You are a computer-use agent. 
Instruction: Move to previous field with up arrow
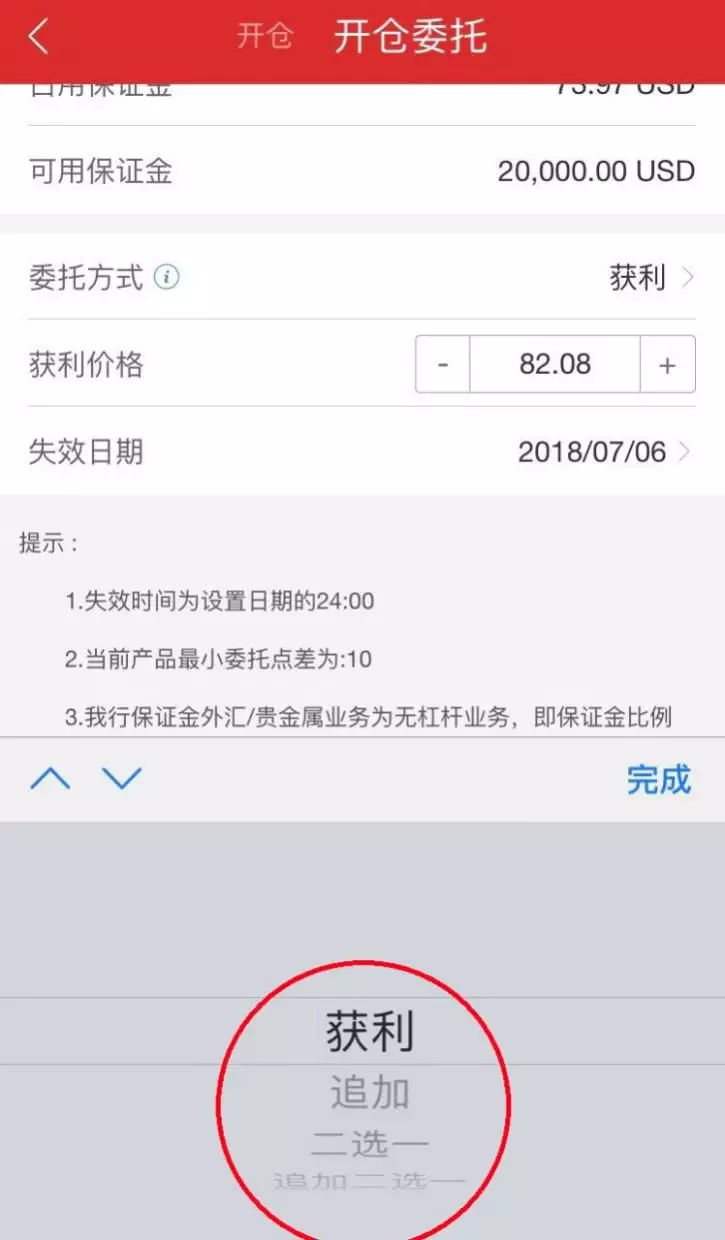50,779
